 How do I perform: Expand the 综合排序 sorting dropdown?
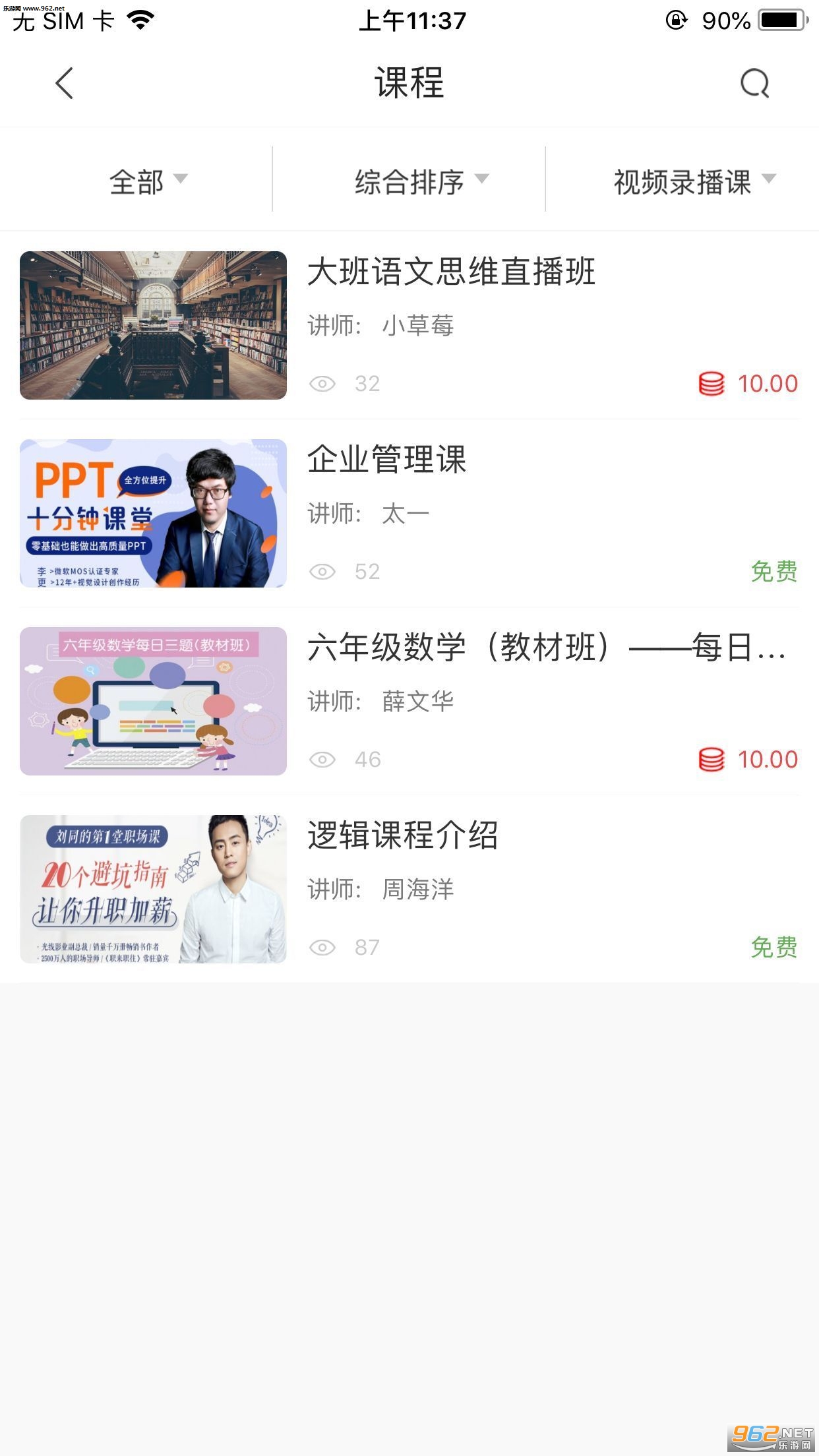tap(421, 181)
